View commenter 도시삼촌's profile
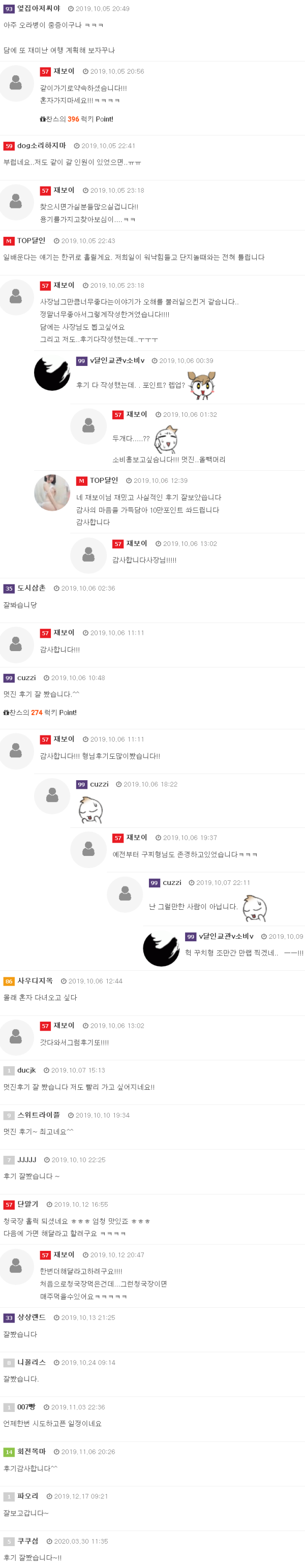The height and width of the screenshot is (1568, 305). 31,588
